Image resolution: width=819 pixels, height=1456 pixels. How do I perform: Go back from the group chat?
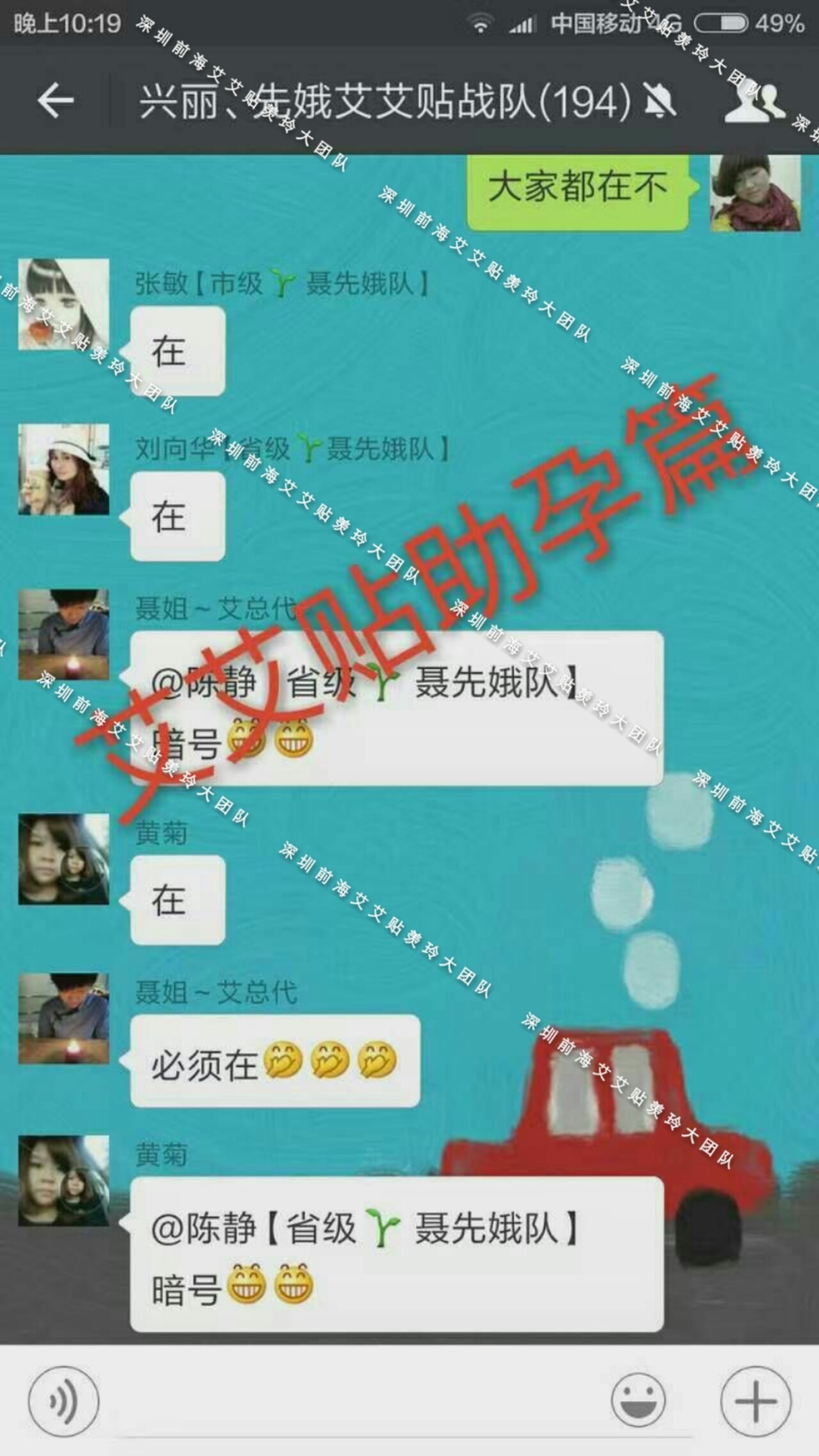(56, 100)
